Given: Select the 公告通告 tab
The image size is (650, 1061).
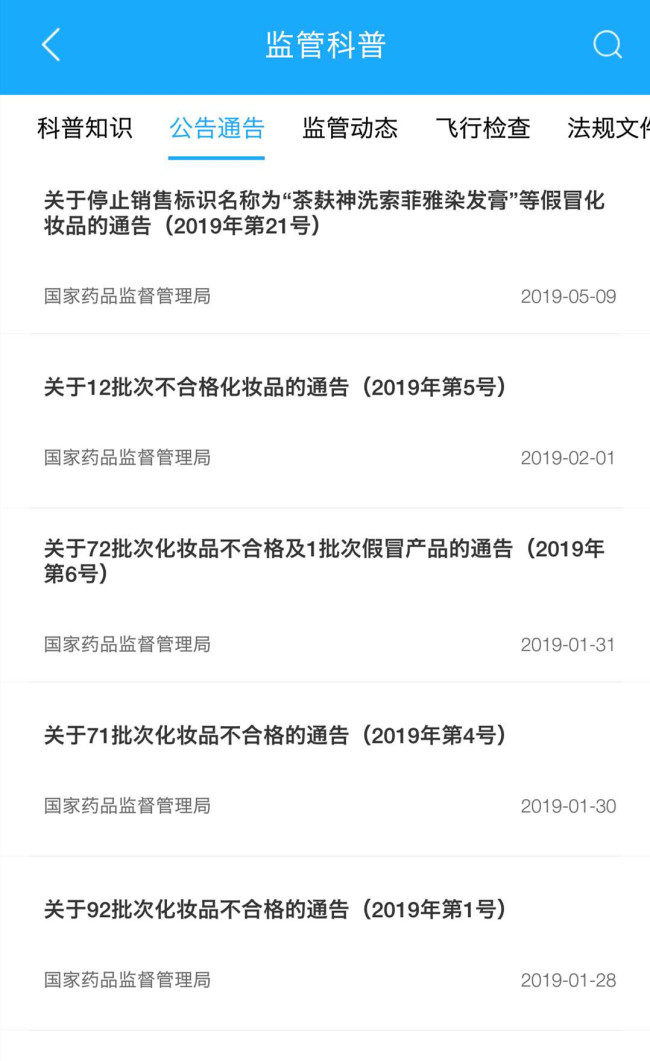Looking at the screenshot, I should tap(216, 127).
